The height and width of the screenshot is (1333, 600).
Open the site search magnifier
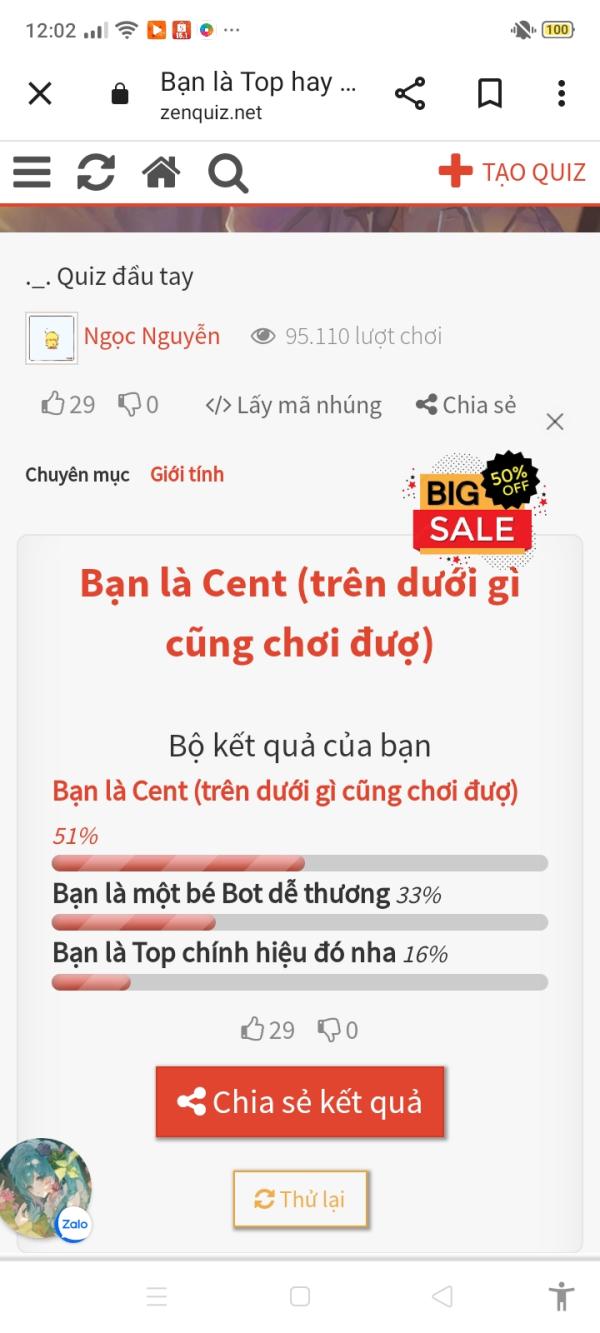coord(228,174)
